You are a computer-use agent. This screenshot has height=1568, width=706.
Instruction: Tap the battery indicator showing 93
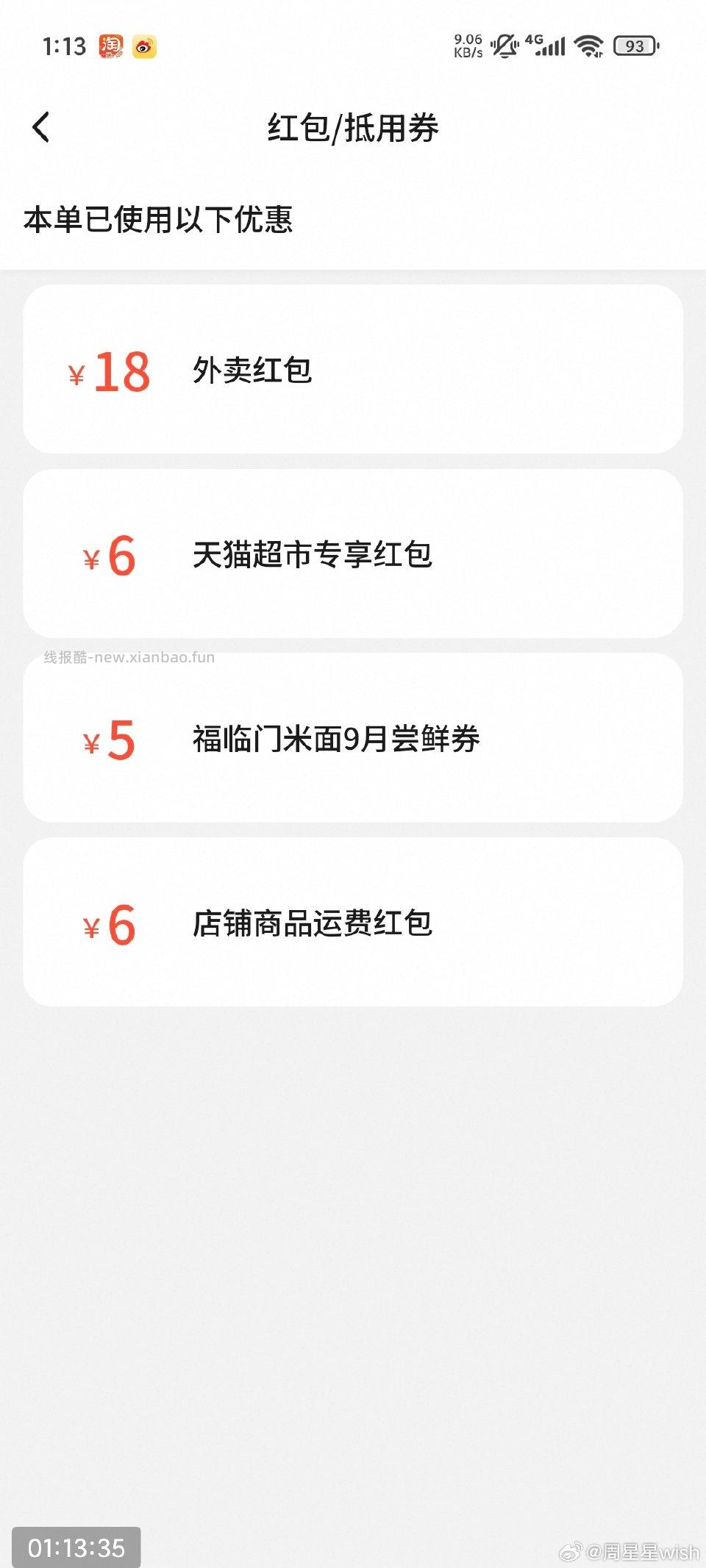point(635,46)
